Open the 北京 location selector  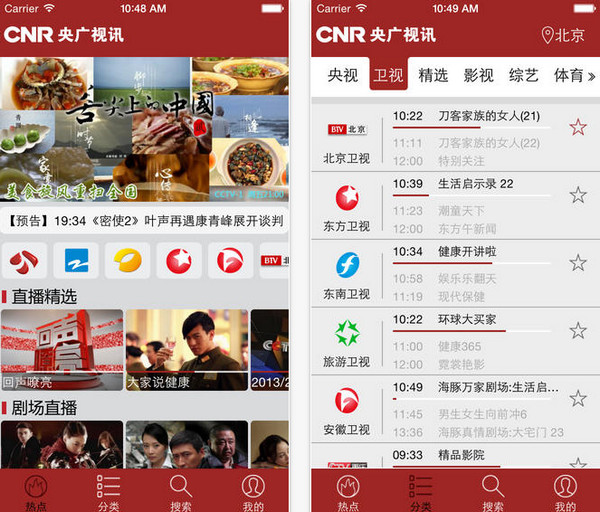(564, 35)
